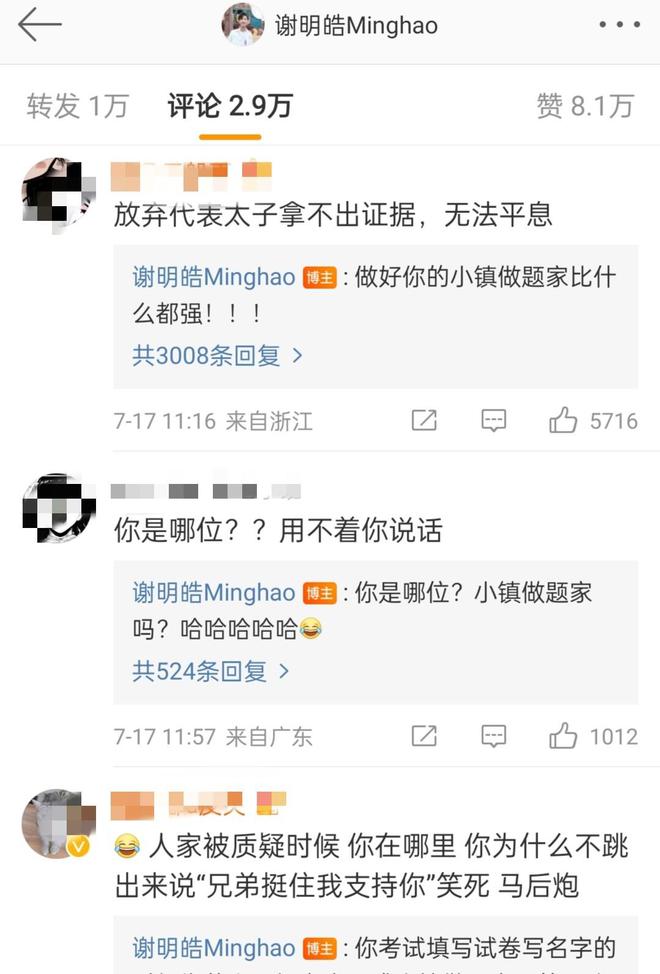660x974 pixels.
Task: Go back with the arrow icon
Action: tap(39, 25)
